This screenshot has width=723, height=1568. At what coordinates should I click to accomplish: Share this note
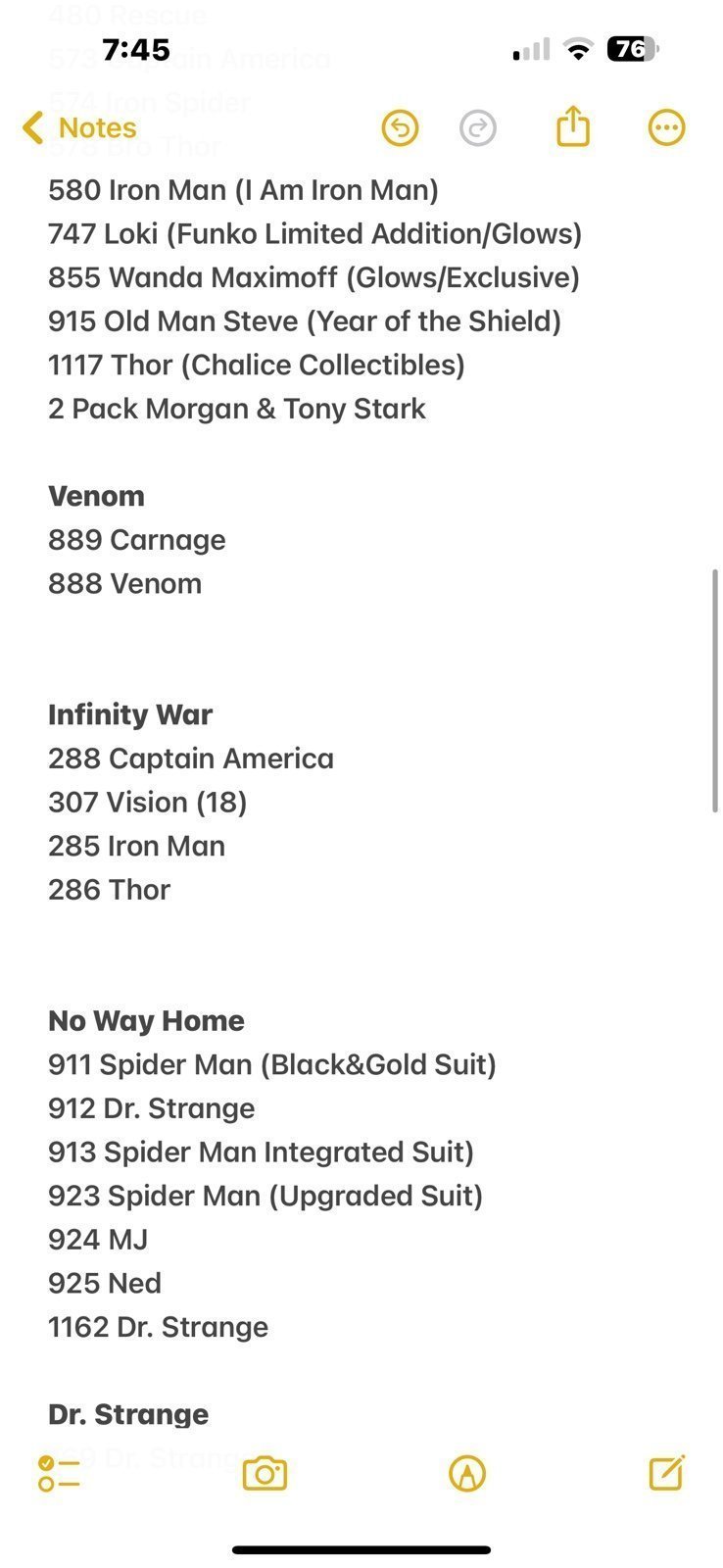tap(573, 126)
